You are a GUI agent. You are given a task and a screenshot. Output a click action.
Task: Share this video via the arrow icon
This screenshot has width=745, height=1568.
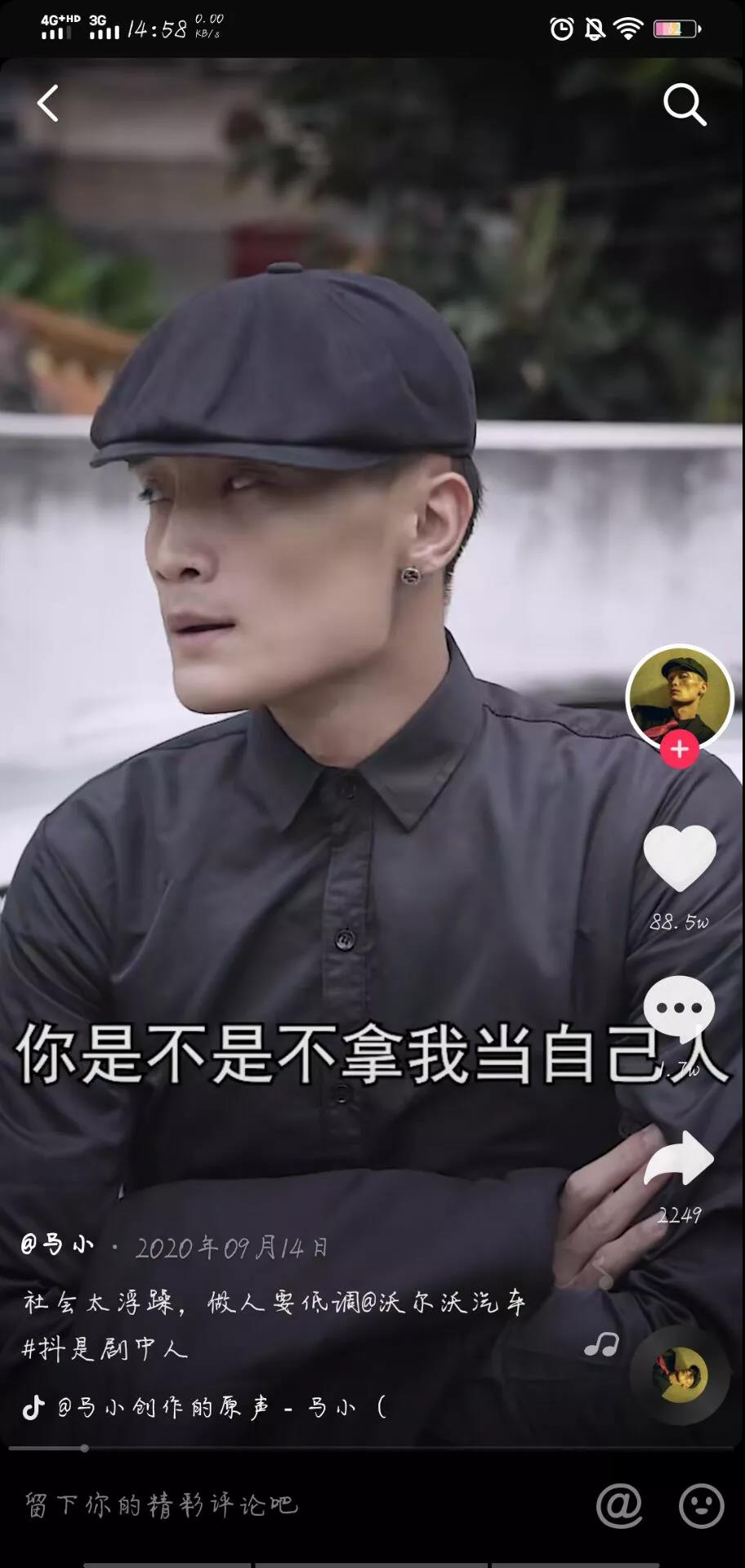point(679,1158)
